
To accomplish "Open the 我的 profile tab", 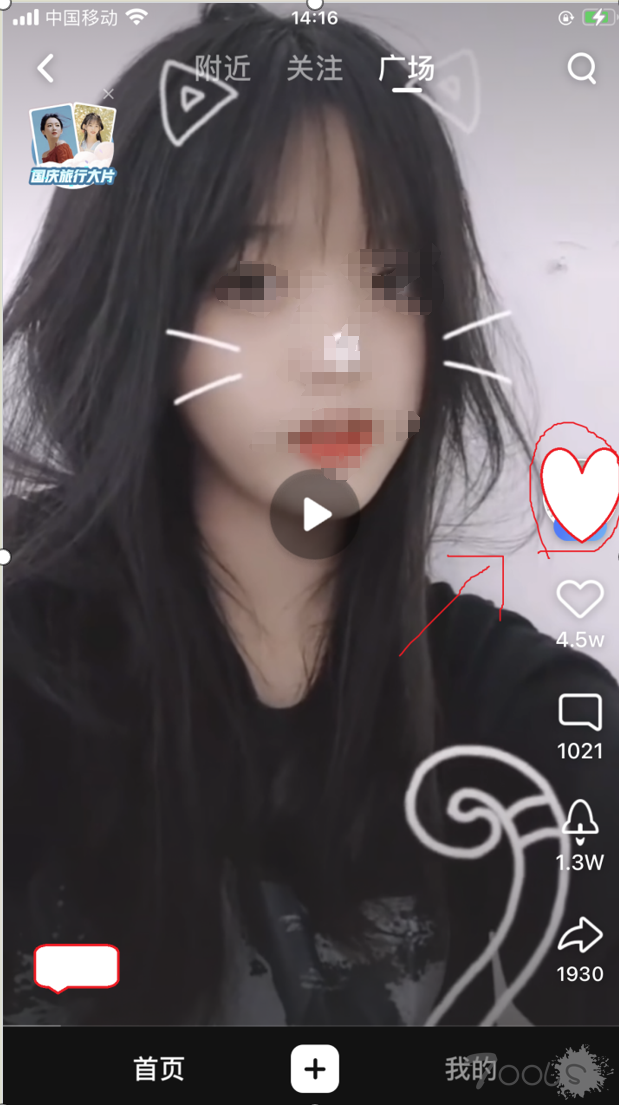I will 470,1069.
